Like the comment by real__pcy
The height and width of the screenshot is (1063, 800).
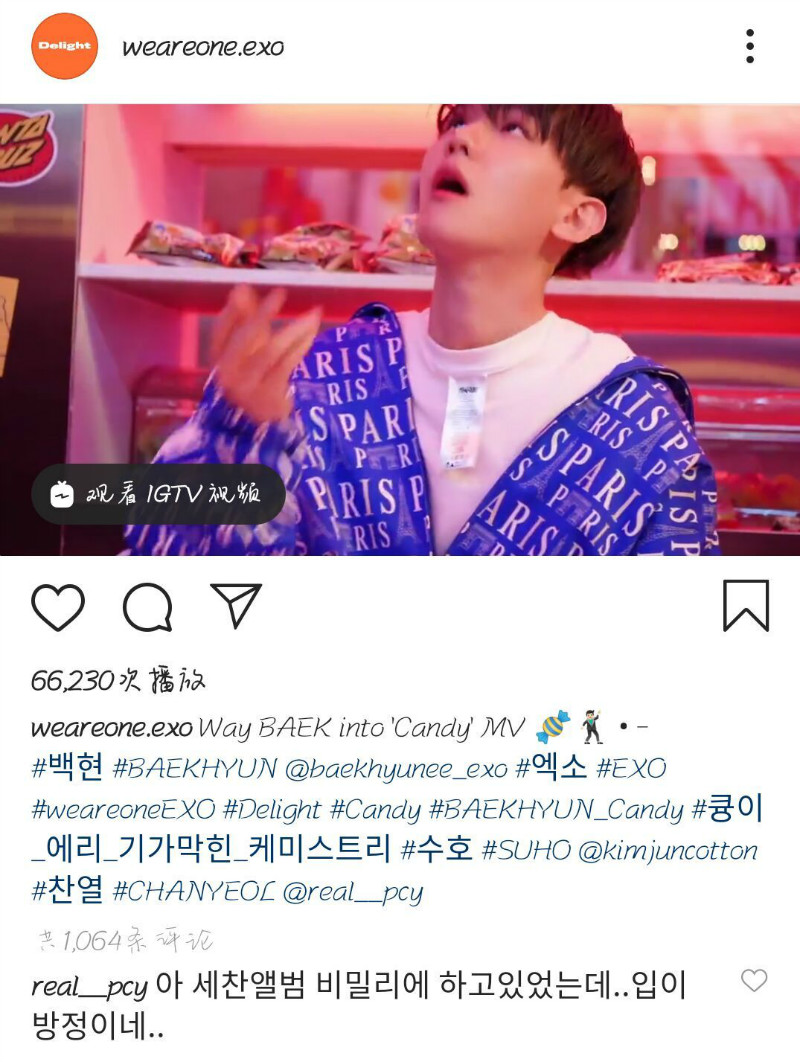(x=753, y=980)
